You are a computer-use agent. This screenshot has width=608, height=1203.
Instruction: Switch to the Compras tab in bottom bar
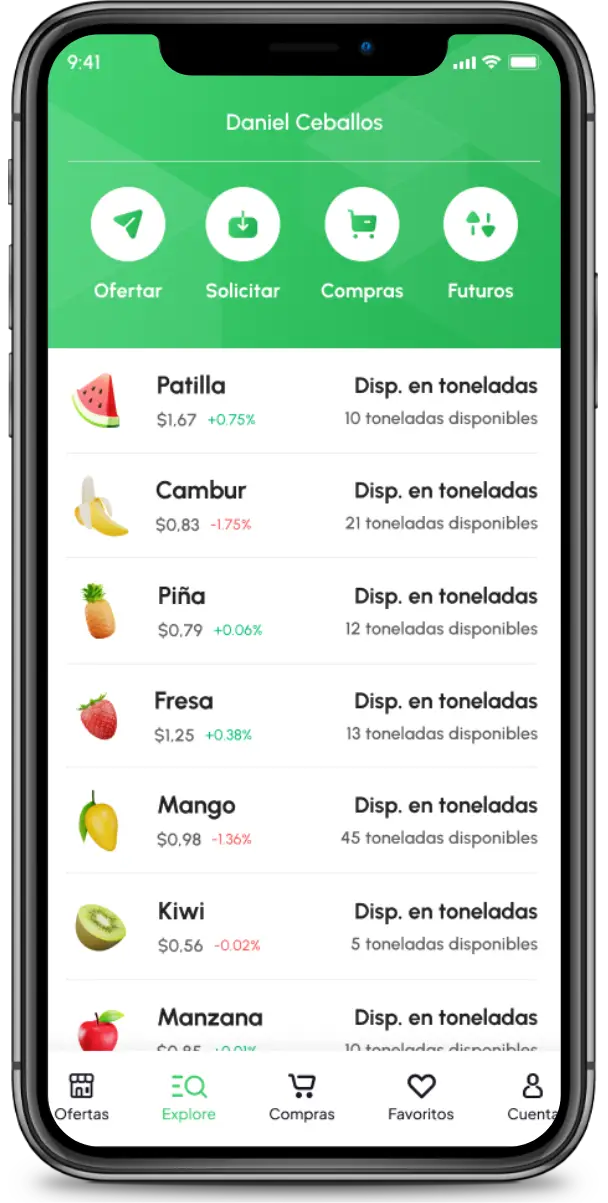coord(302,1097)
